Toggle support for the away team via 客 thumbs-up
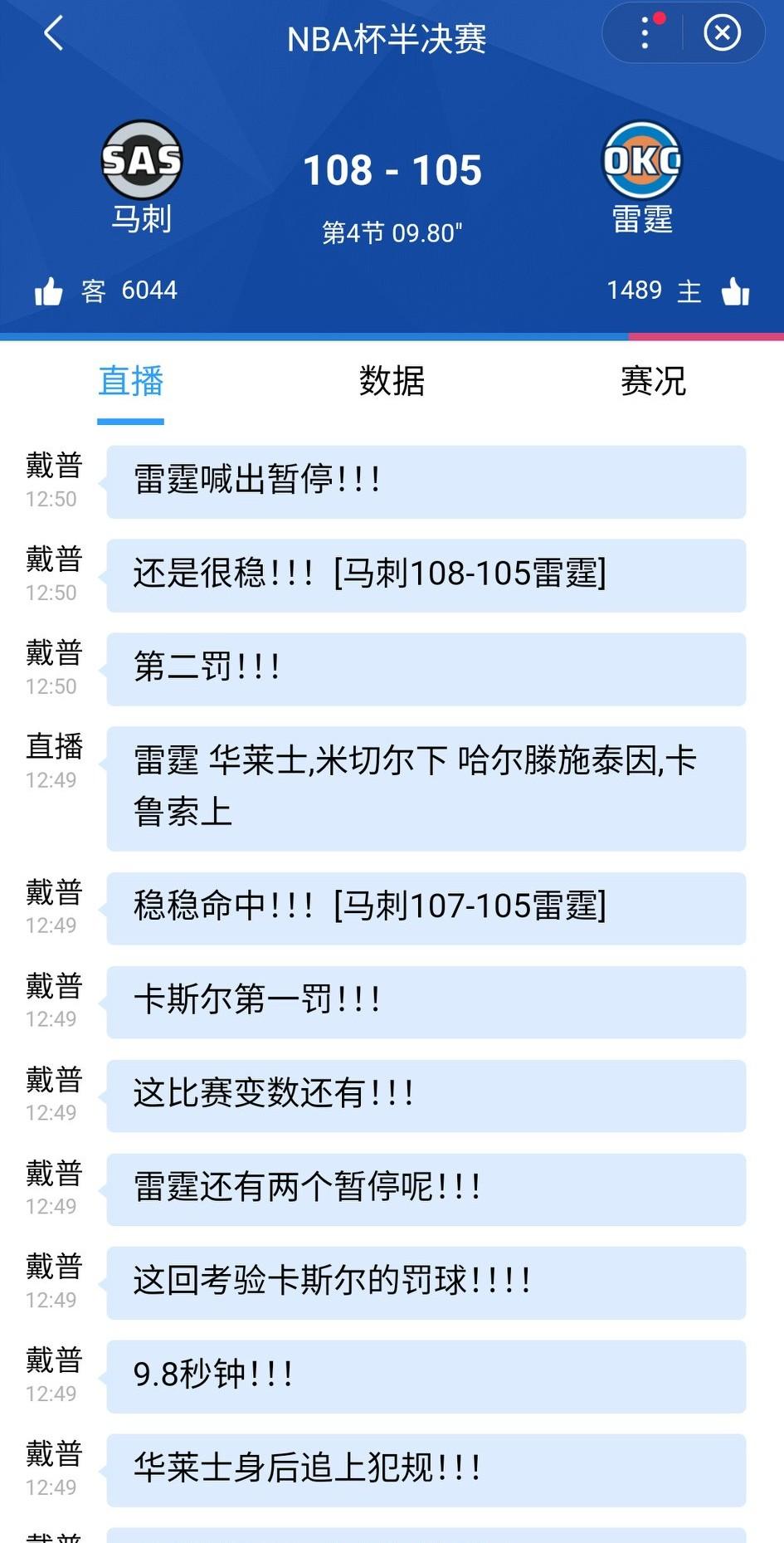 pyautogui.click(x=50, y=291)
